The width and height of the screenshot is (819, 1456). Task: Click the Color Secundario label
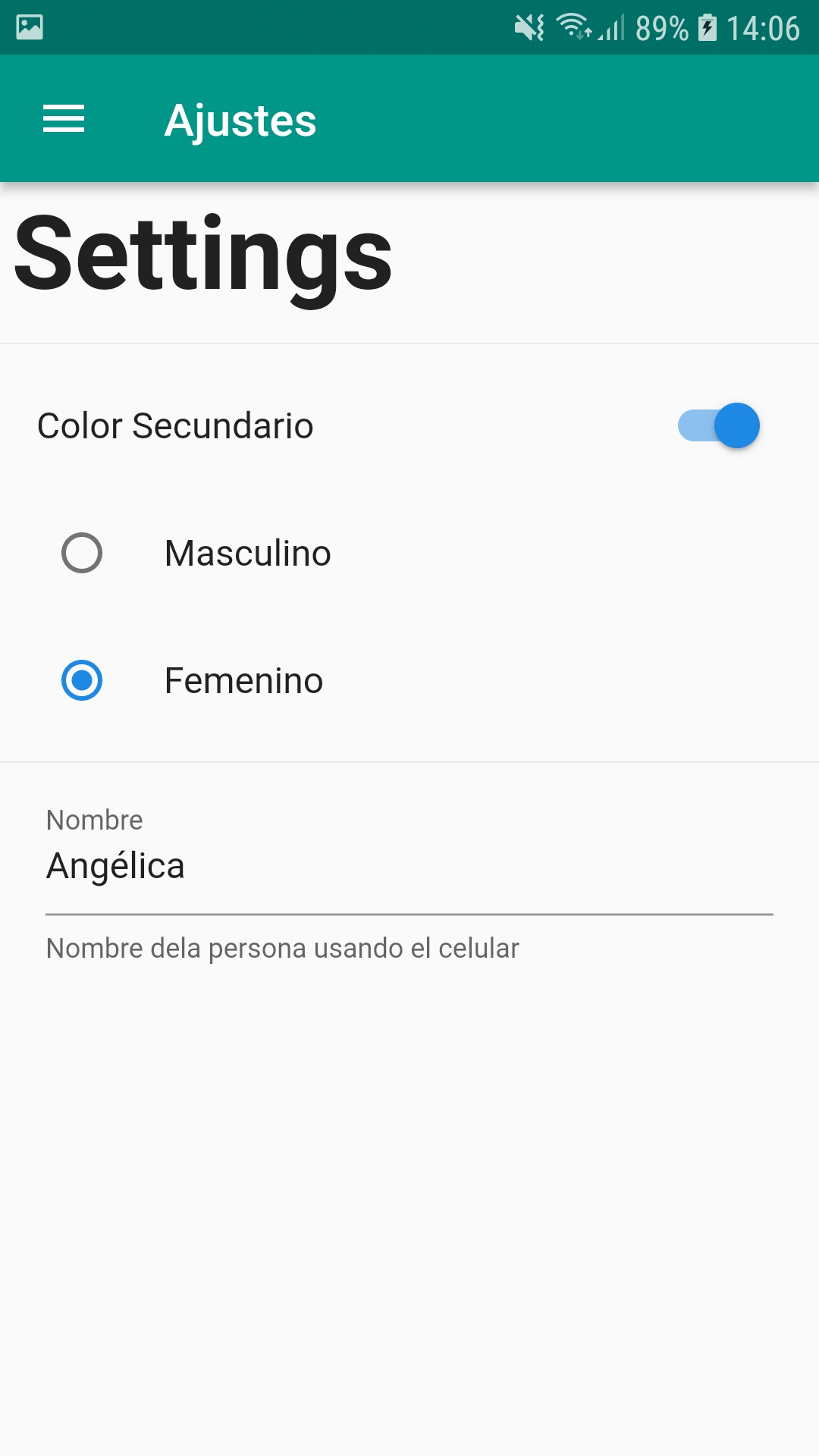[175, 425]
